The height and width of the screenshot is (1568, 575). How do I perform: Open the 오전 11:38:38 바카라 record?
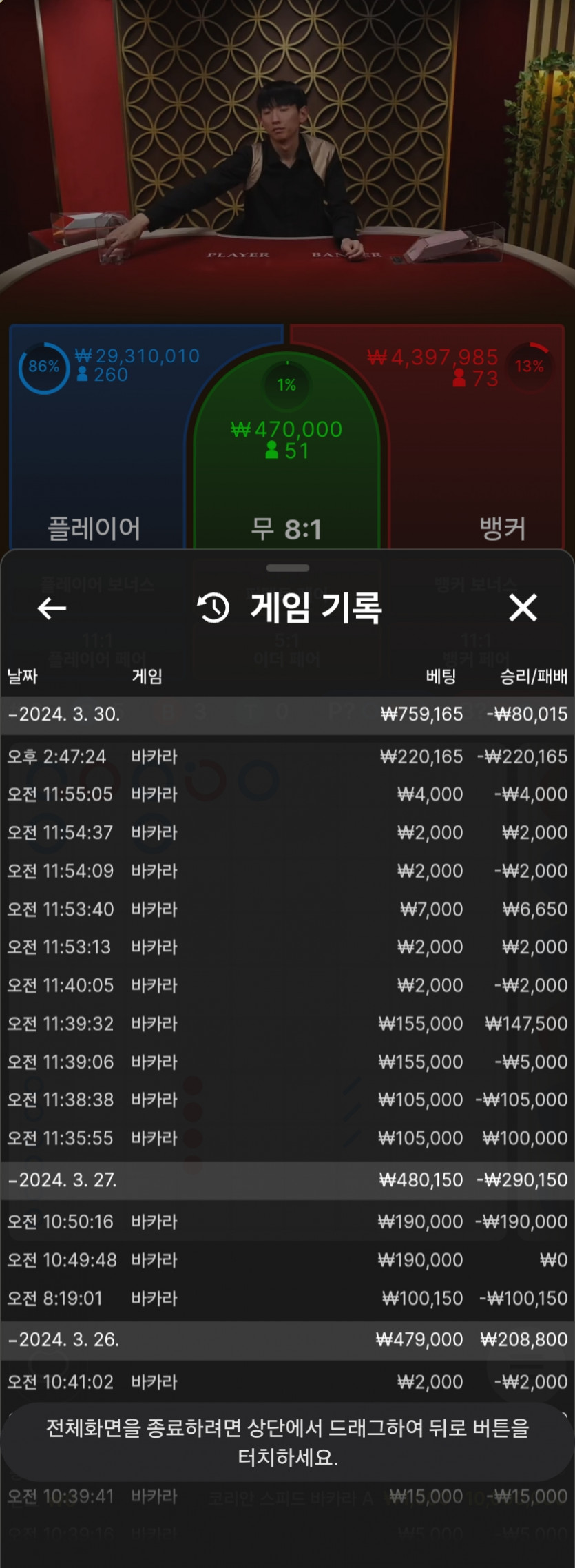pos(287,1100)
